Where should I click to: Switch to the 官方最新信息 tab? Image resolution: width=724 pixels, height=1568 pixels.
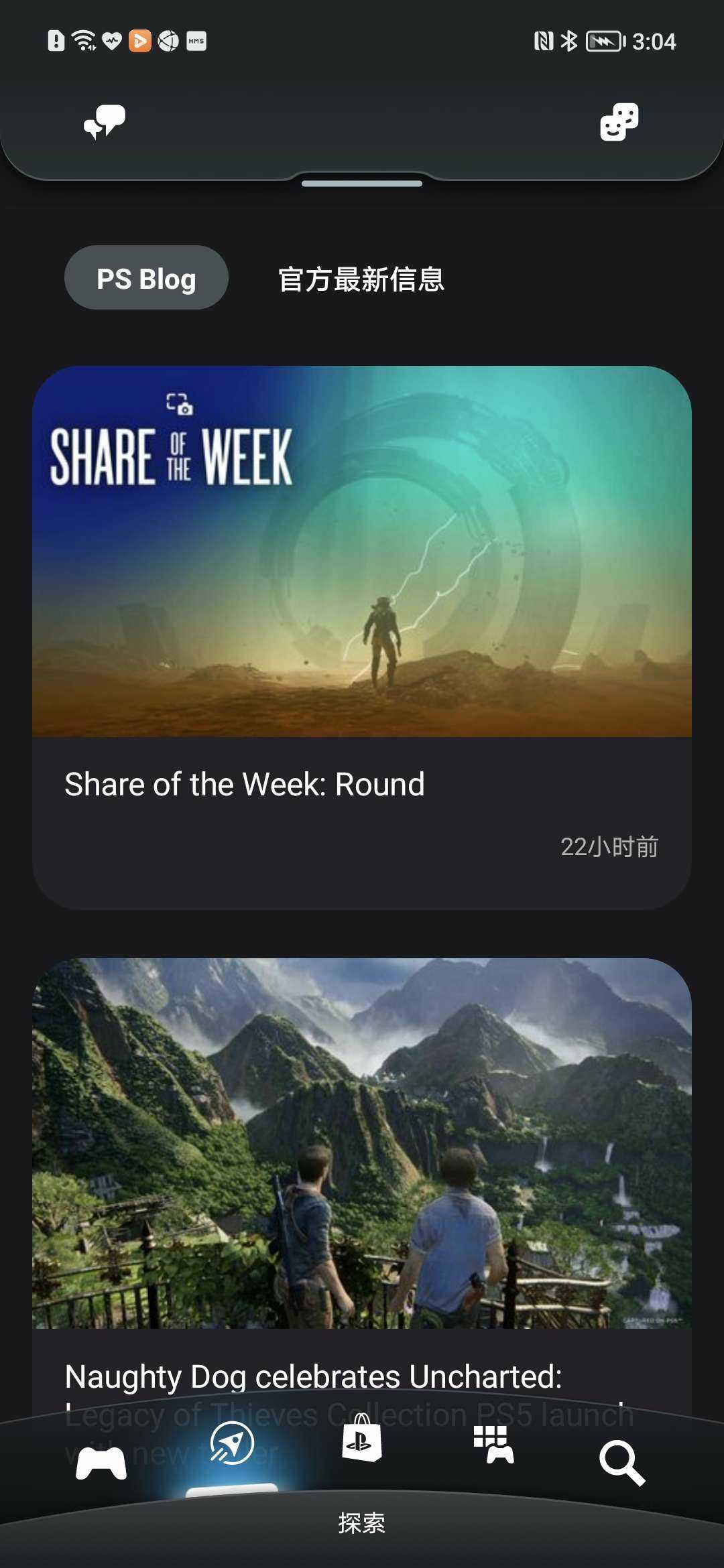(x=361, y=279)
